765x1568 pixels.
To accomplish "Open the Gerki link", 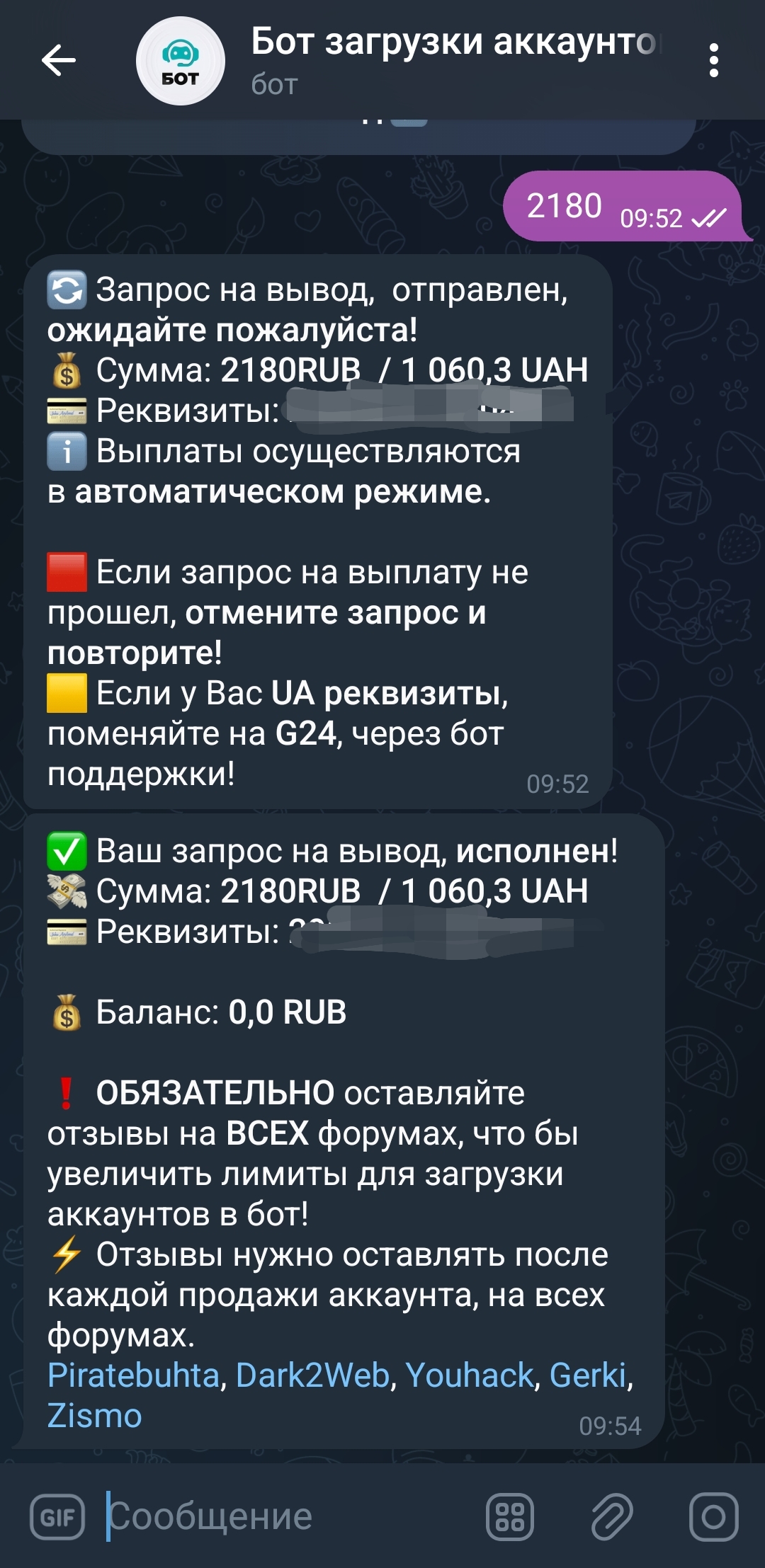I will tap(588, 1375).
